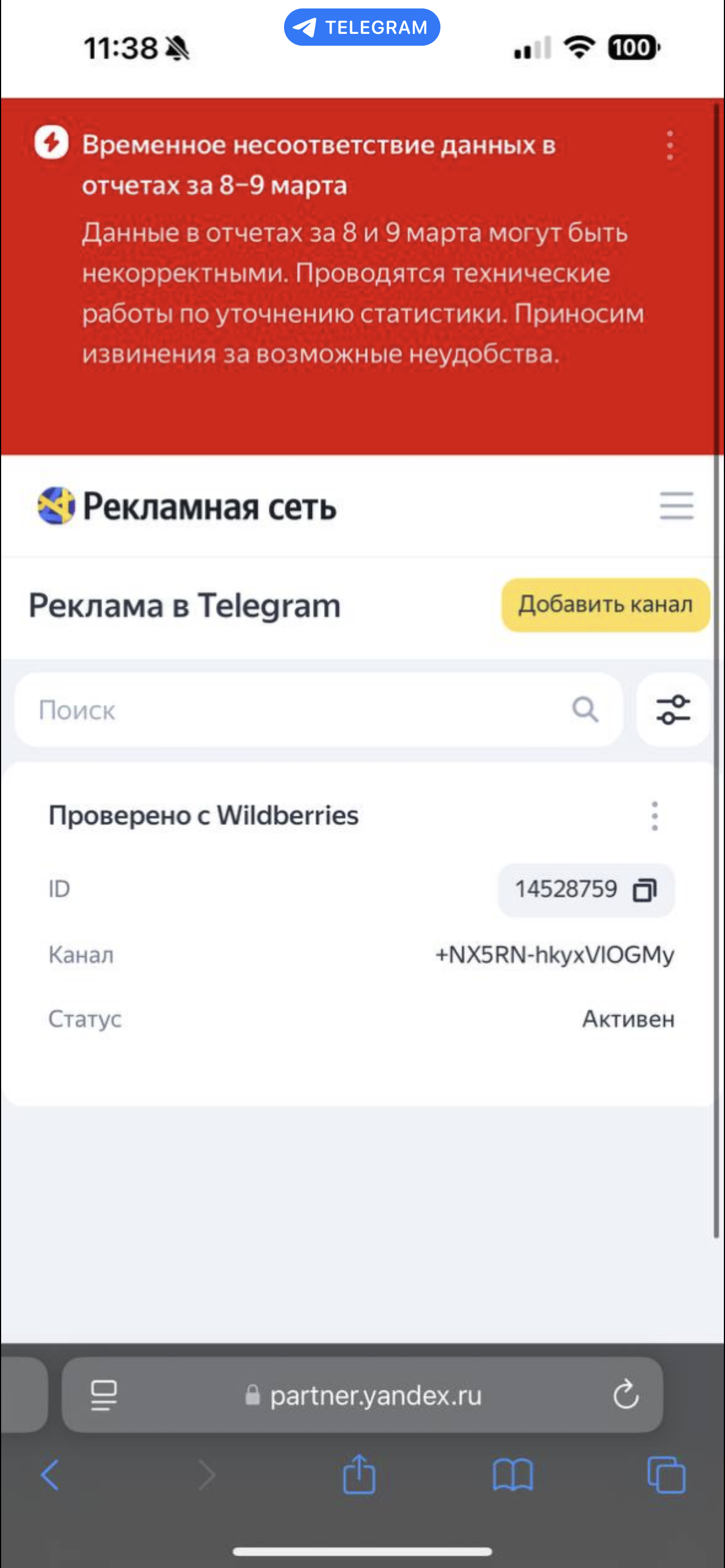Go back in Safari
This screenshot has width=725, height=1568.
(50, 1475)
